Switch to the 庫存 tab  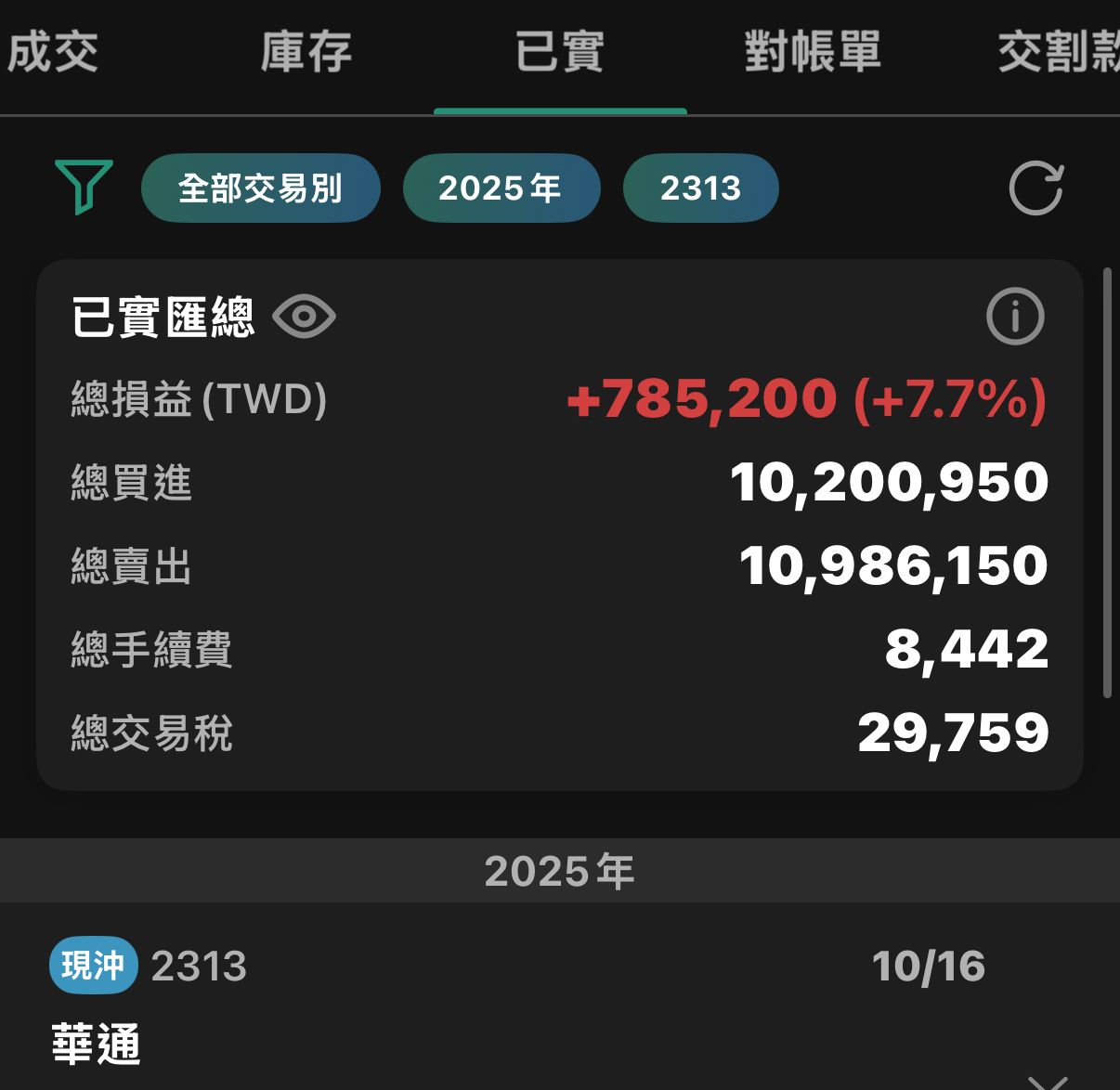[306, 52]
